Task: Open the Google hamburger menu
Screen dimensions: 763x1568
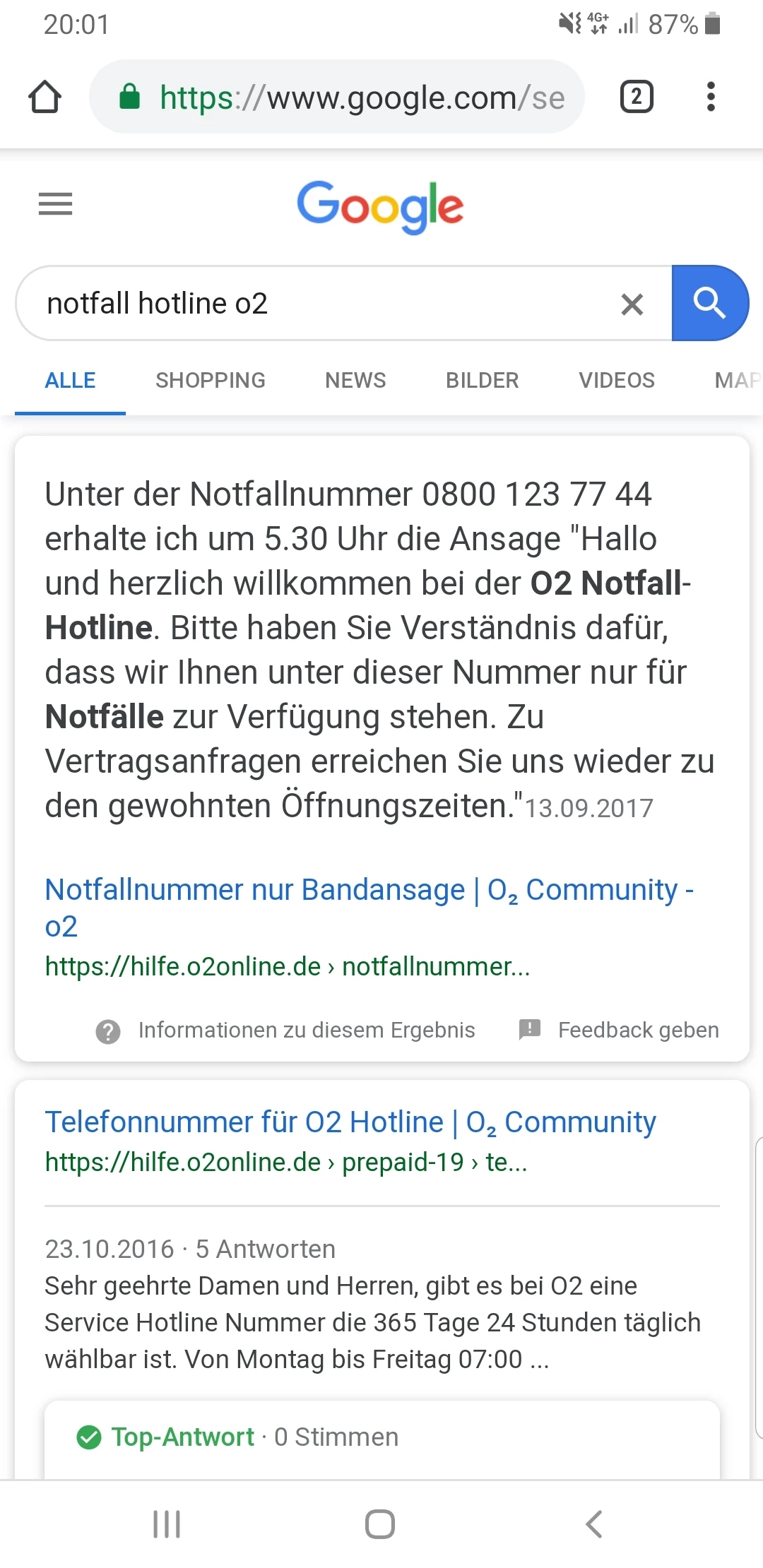Action: (55, 204)
